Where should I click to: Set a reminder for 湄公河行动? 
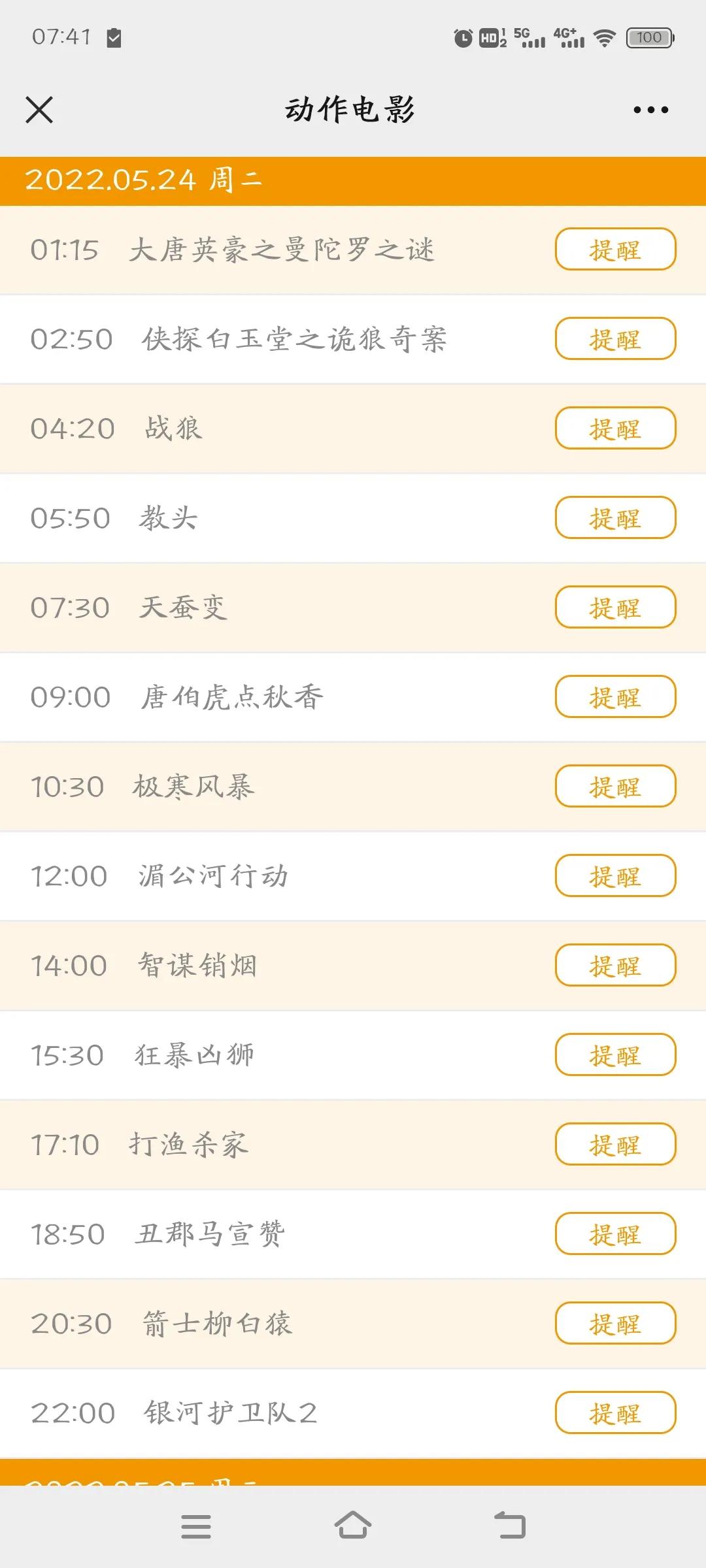615,875
